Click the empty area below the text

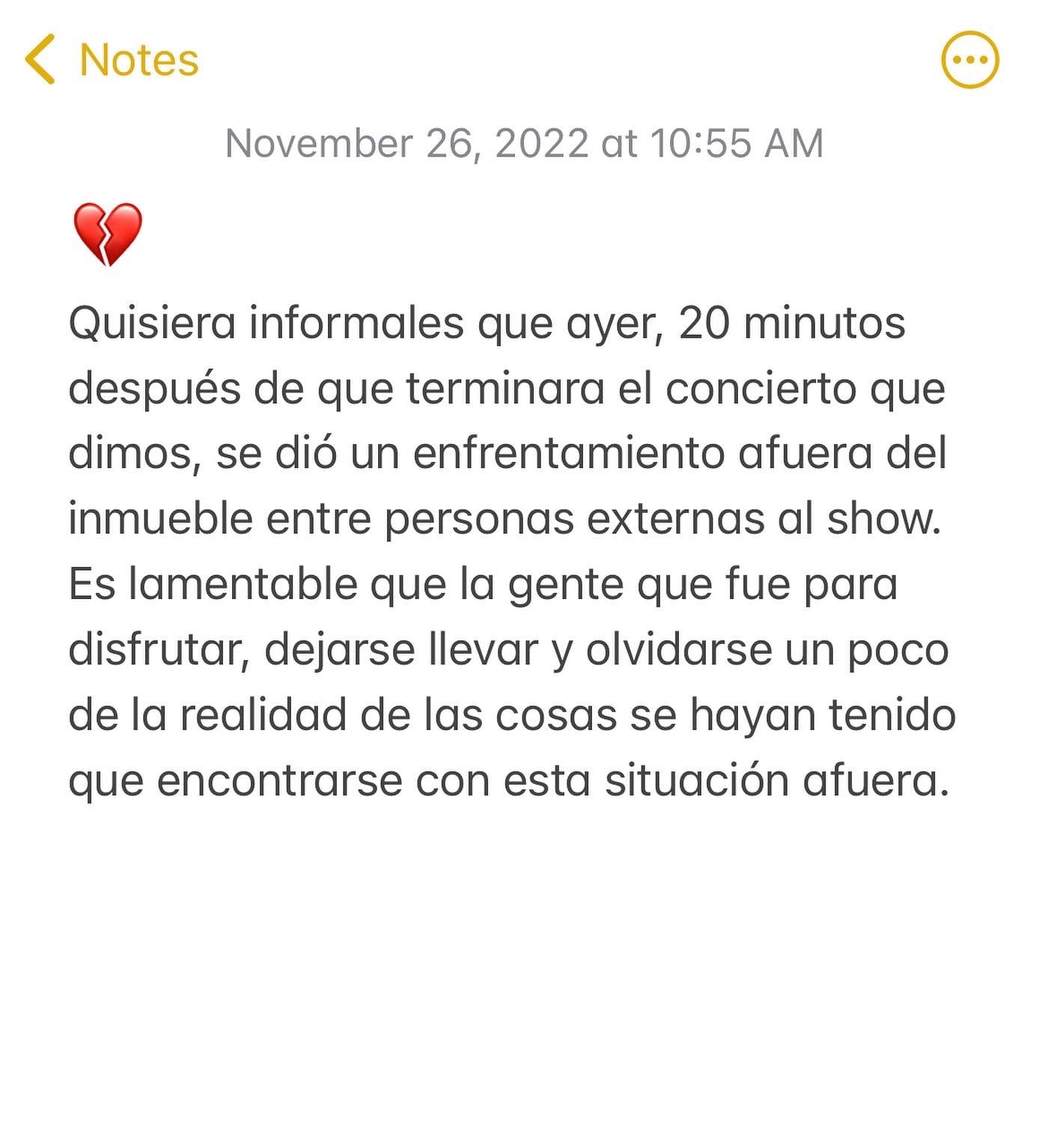tap(524, 974)
